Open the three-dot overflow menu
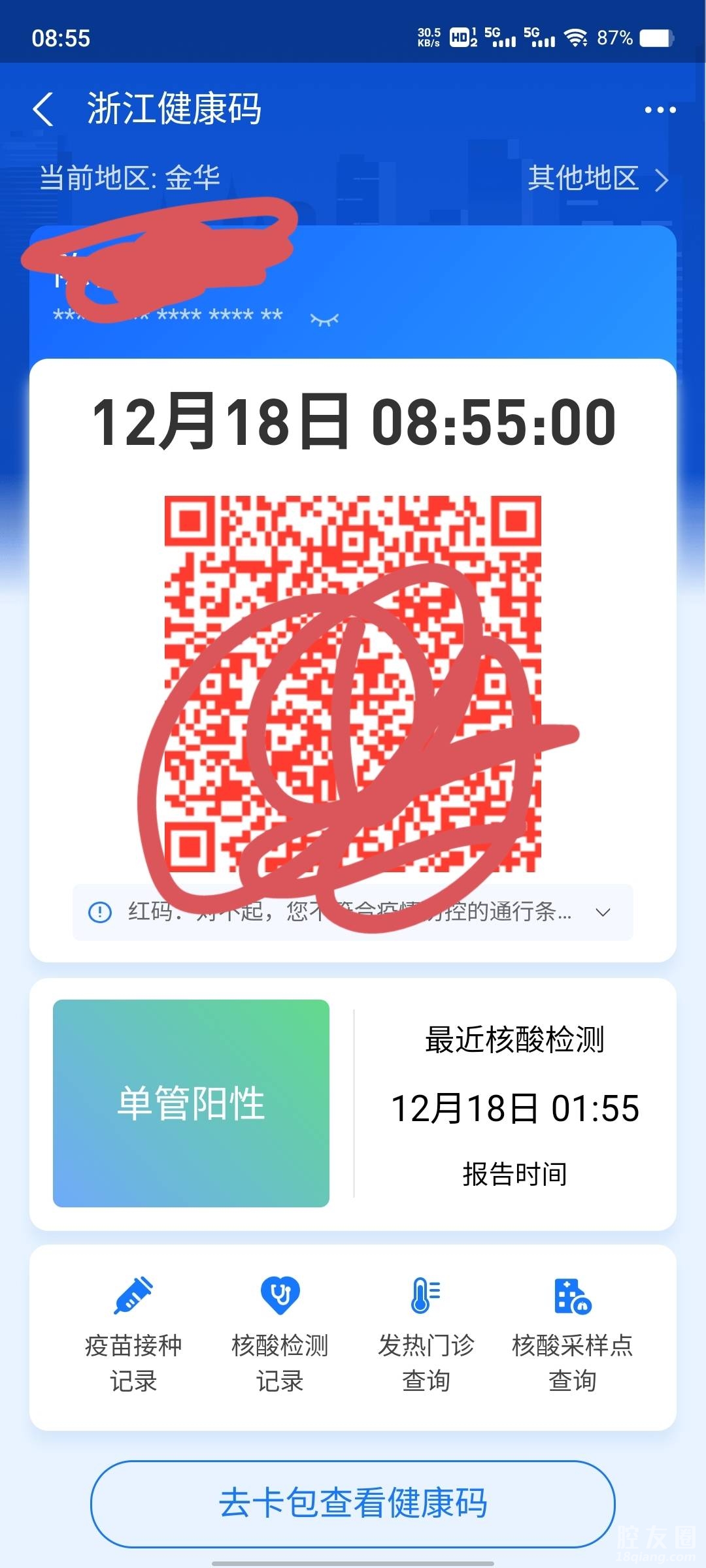The height and width of the screenshot is (1568, 706). click(660, 110)
